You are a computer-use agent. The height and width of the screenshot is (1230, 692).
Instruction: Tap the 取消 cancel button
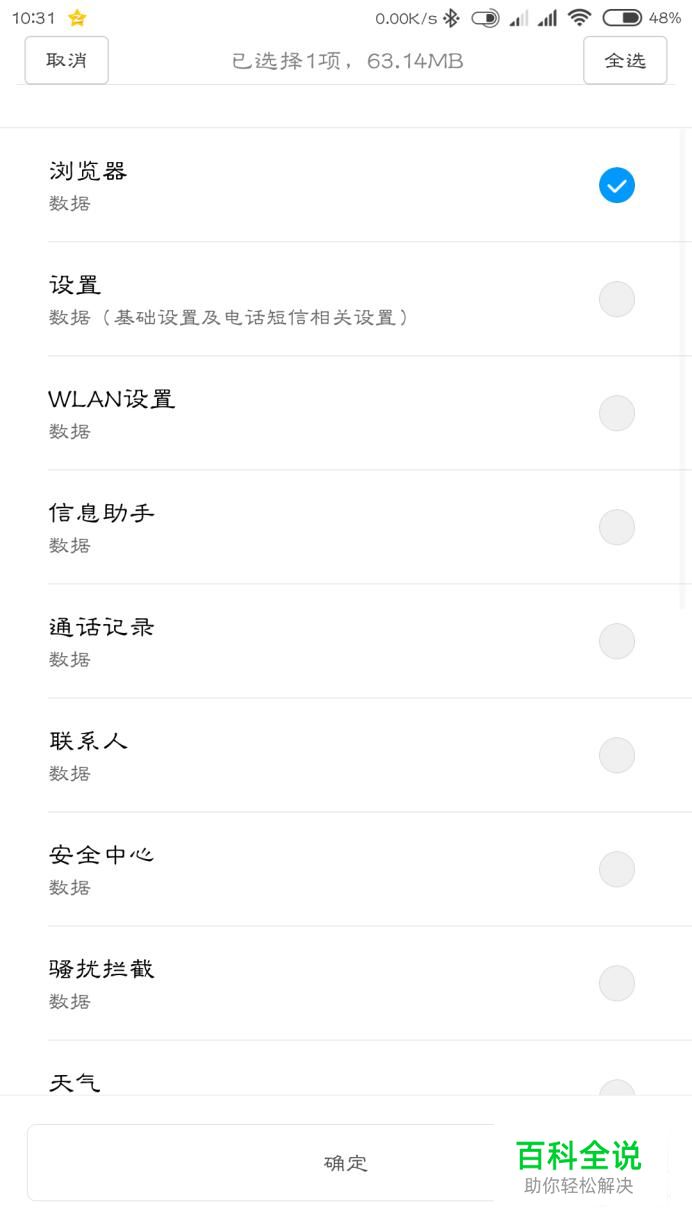pos(66,60)
